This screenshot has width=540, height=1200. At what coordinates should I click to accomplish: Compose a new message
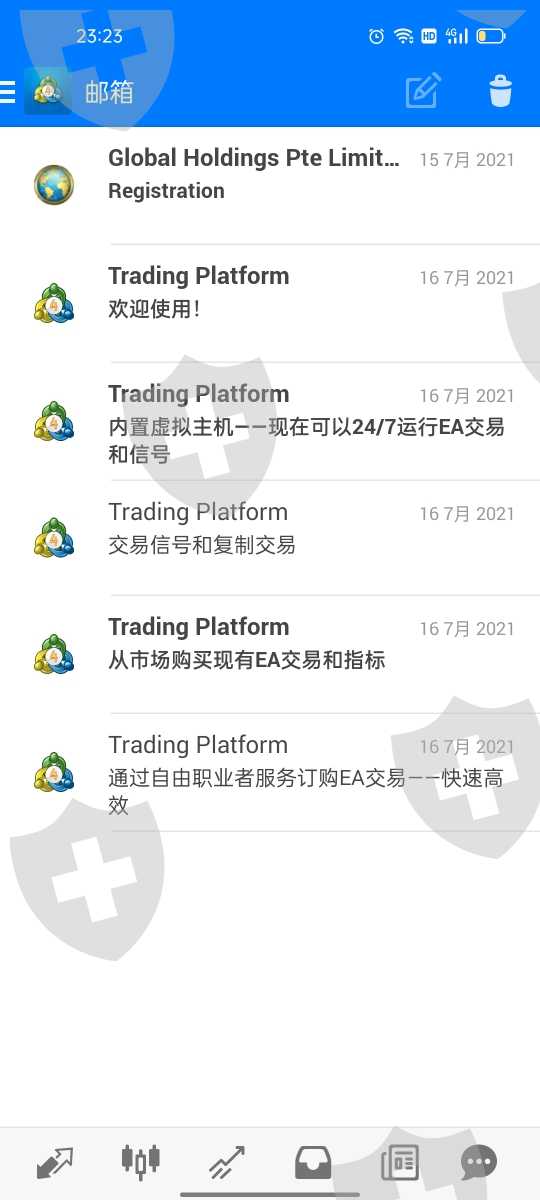[423, 91]
